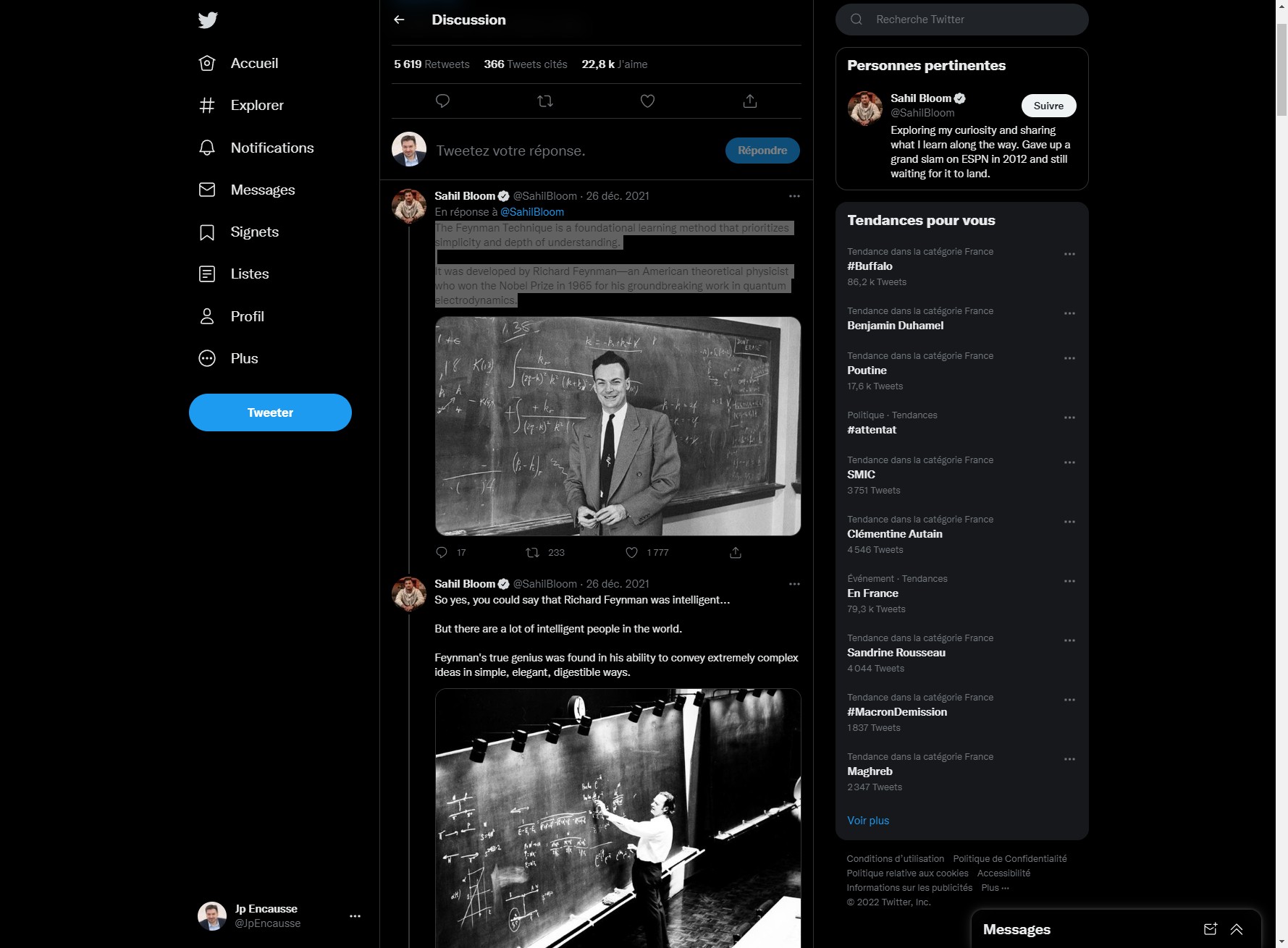
Task: Click Voir plus under trends
Action: (x=867, y=821)
